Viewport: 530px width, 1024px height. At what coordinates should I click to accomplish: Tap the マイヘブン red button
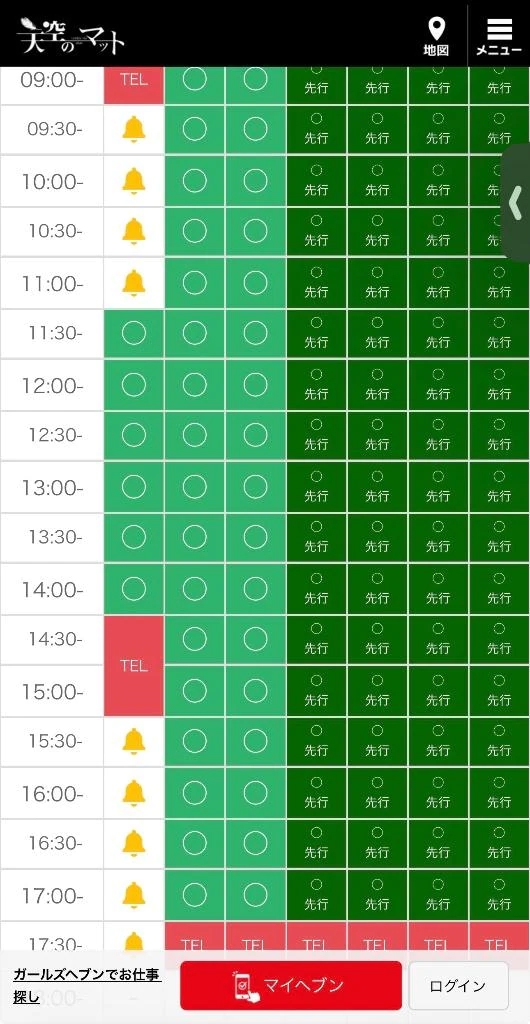tap(291, 985)
